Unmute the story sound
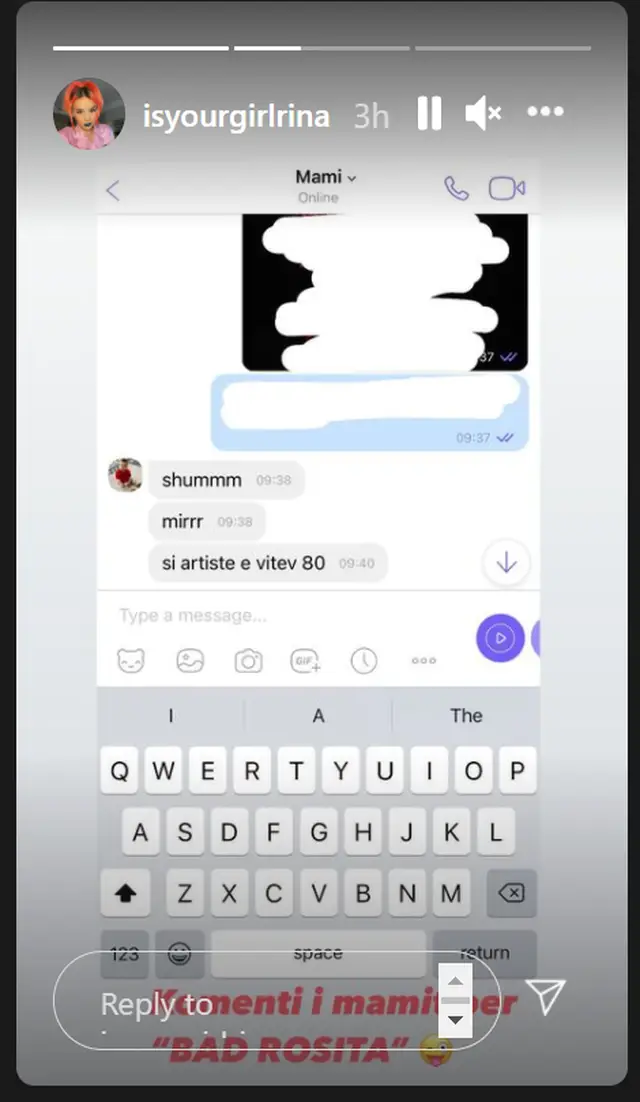640x1102 pixels. (483, 114)
